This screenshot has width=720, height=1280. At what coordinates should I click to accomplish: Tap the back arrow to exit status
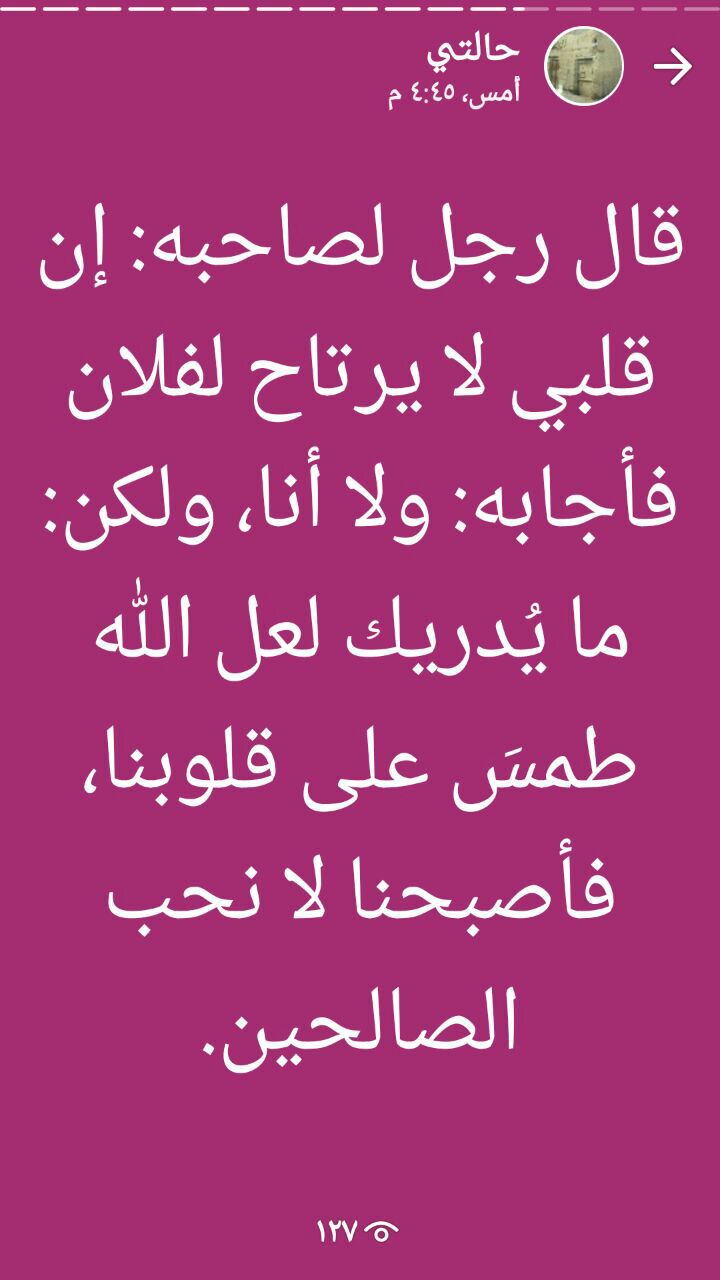tap(673, 67)
